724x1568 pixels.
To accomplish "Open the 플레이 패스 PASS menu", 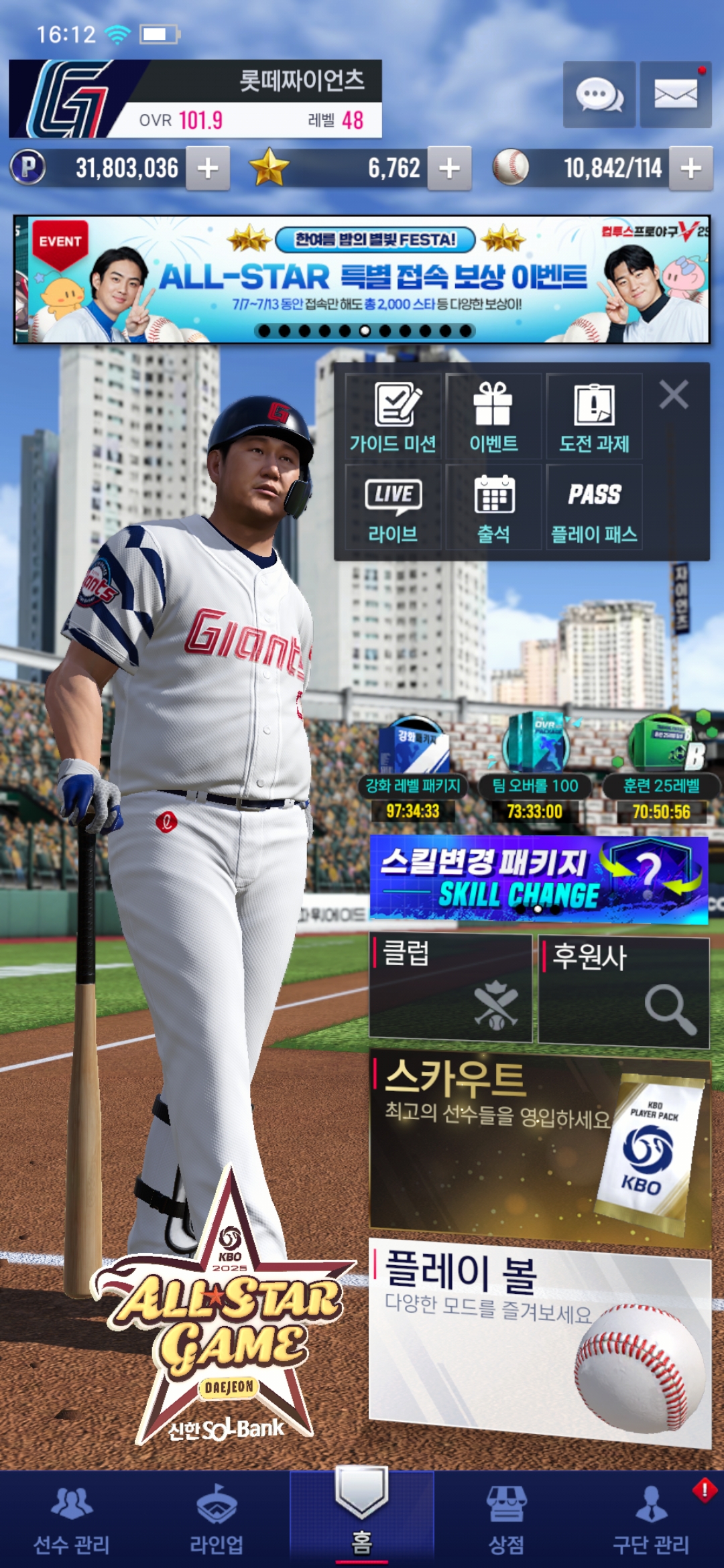I will [x=594, y=507].
